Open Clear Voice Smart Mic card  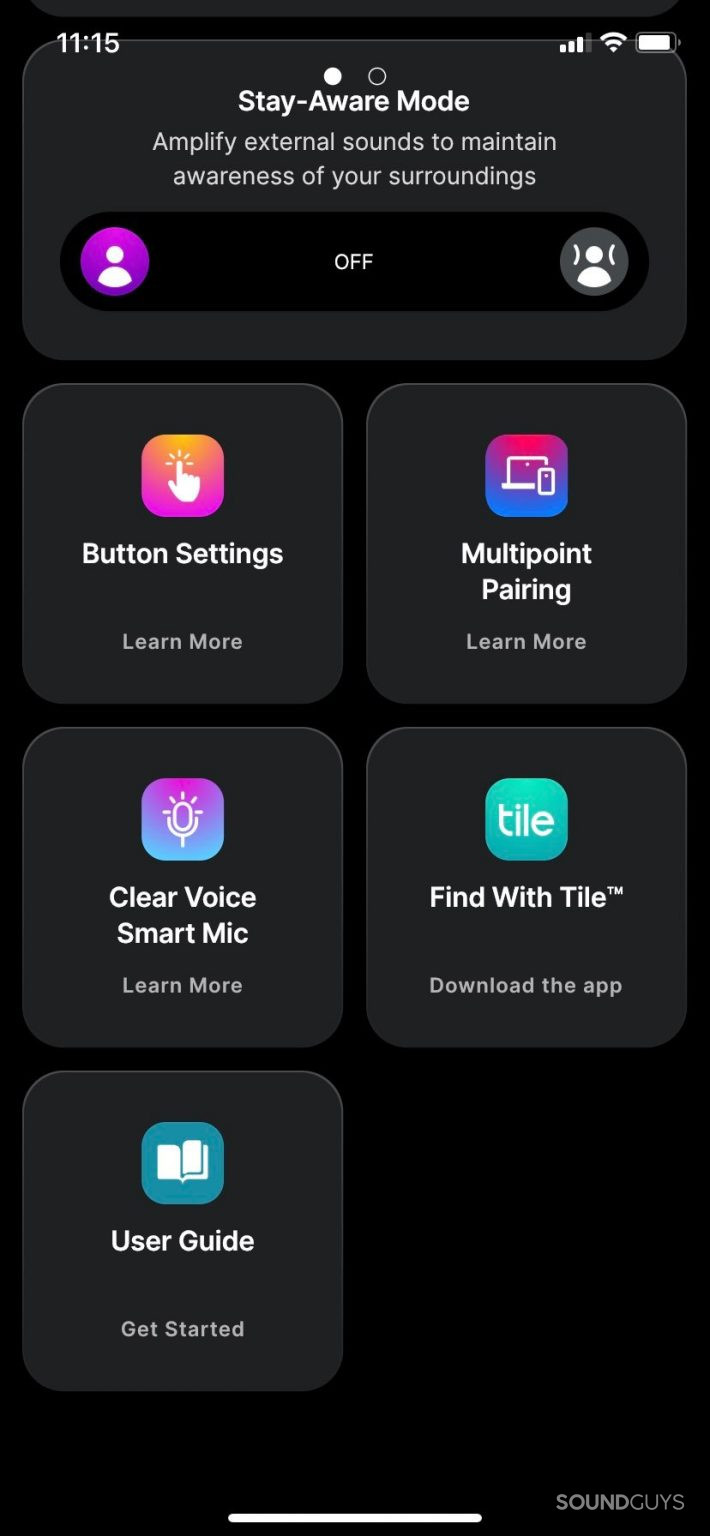click(x=182, y=887)
